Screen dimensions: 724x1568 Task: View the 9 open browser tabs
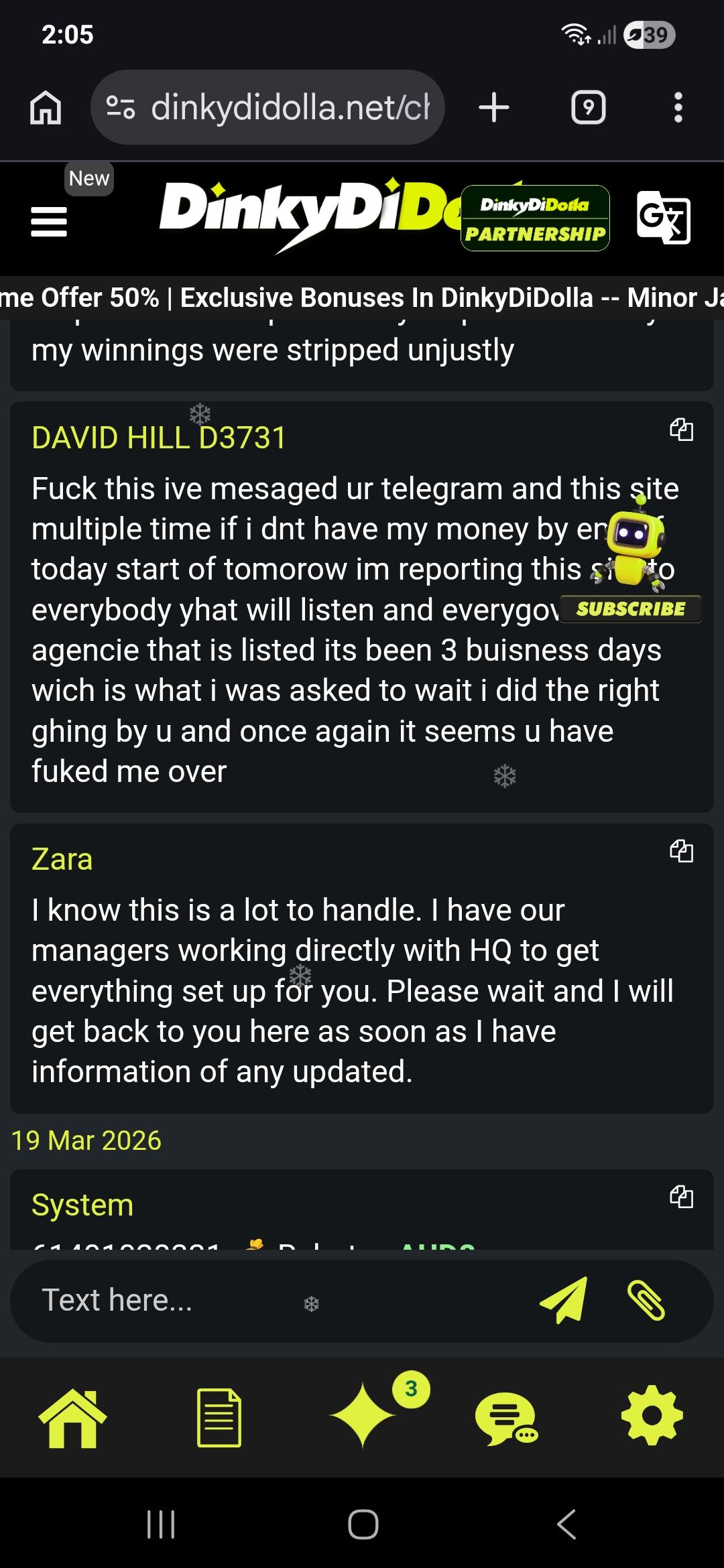pos(588,107)
